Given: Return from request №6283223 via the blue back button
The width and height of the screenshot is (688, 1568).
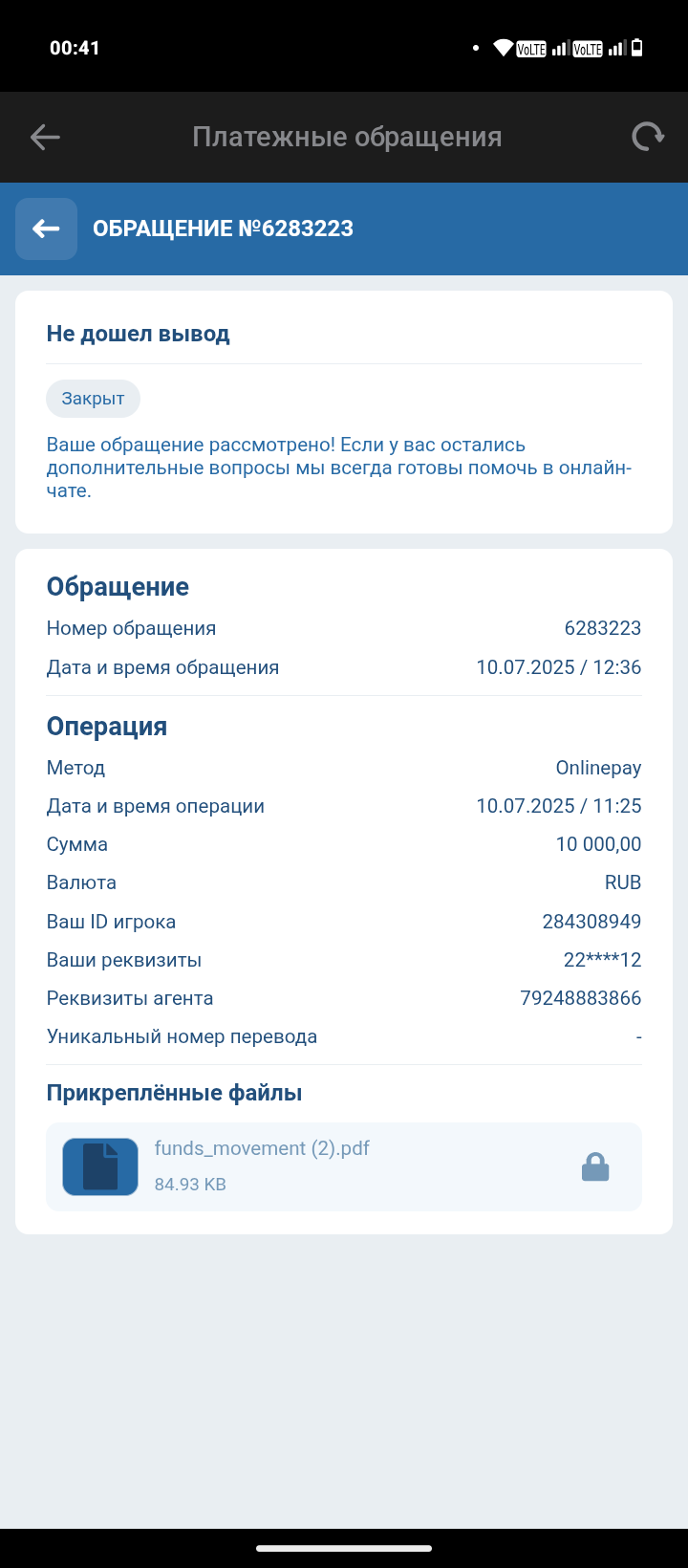Looking at the screenshot, I should pos(46,229).
